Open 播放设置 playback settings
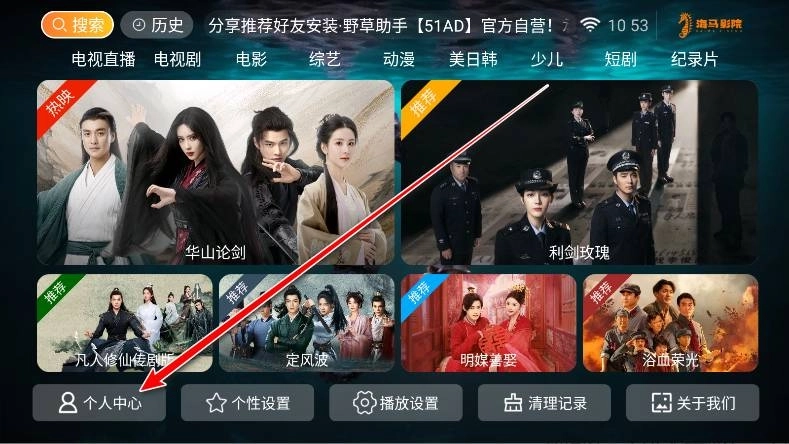The height and width of the screenshot is (444, 789). [x=396, y=403]
